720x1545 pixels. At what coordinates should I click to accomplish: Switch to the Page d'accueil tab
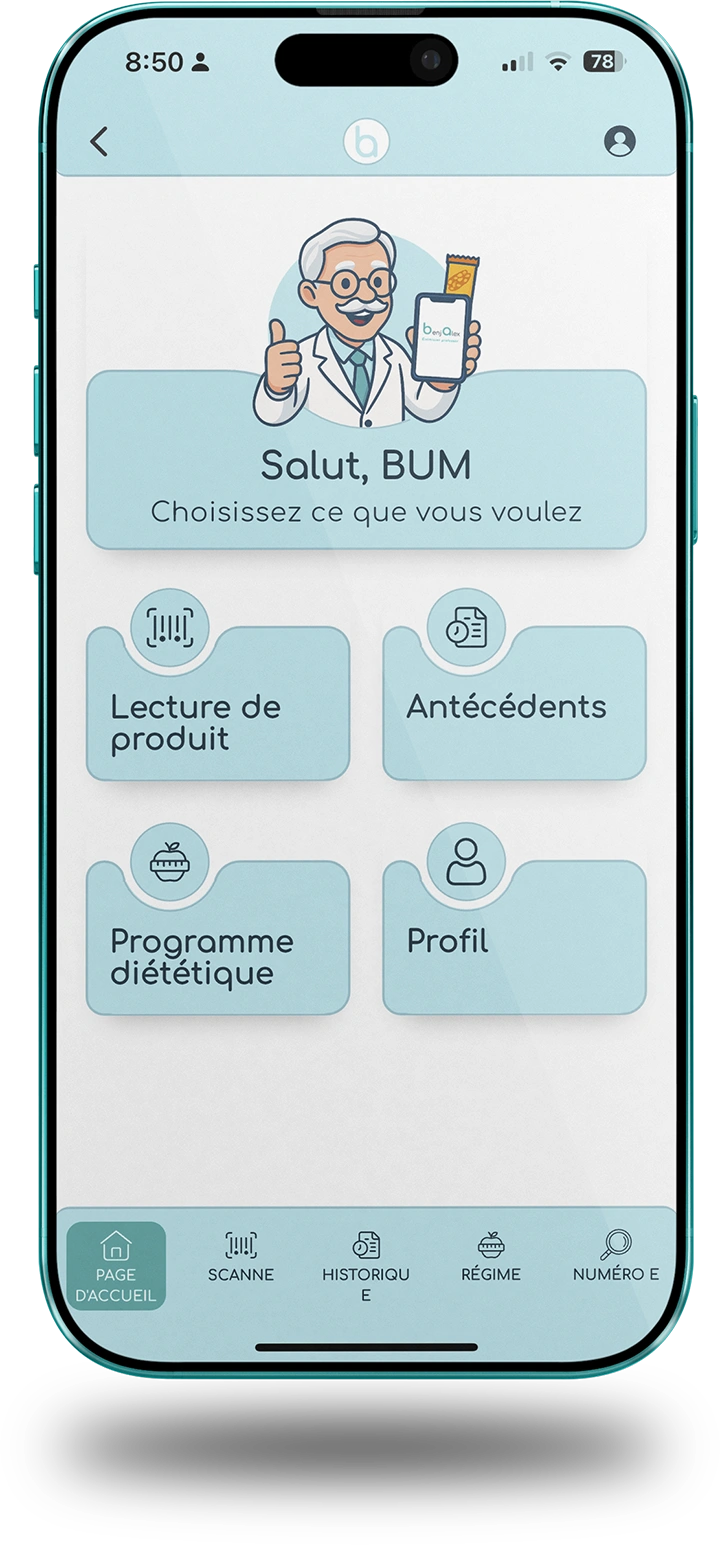tap(116, 1265)
